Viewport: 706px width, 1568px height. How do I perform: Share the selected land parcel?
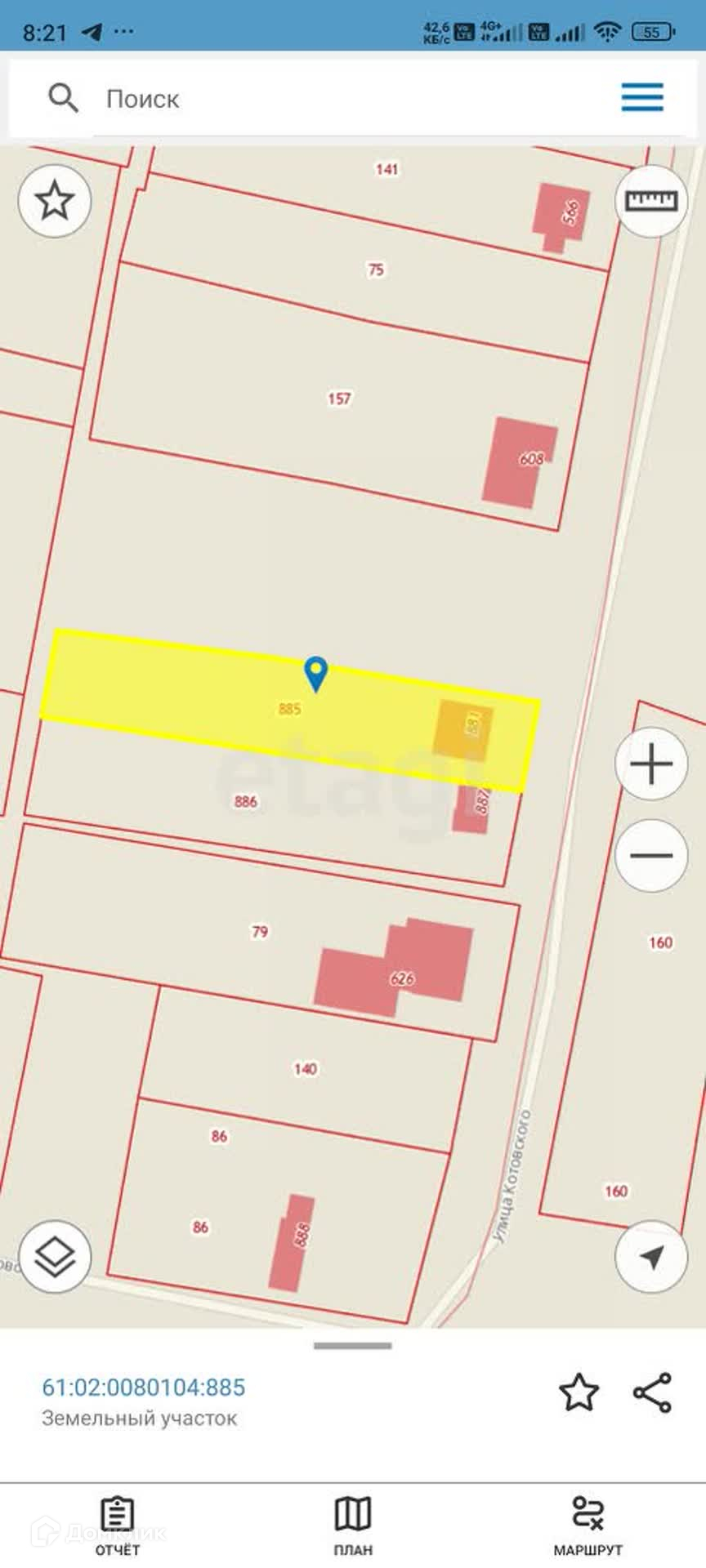(652, 1392)
